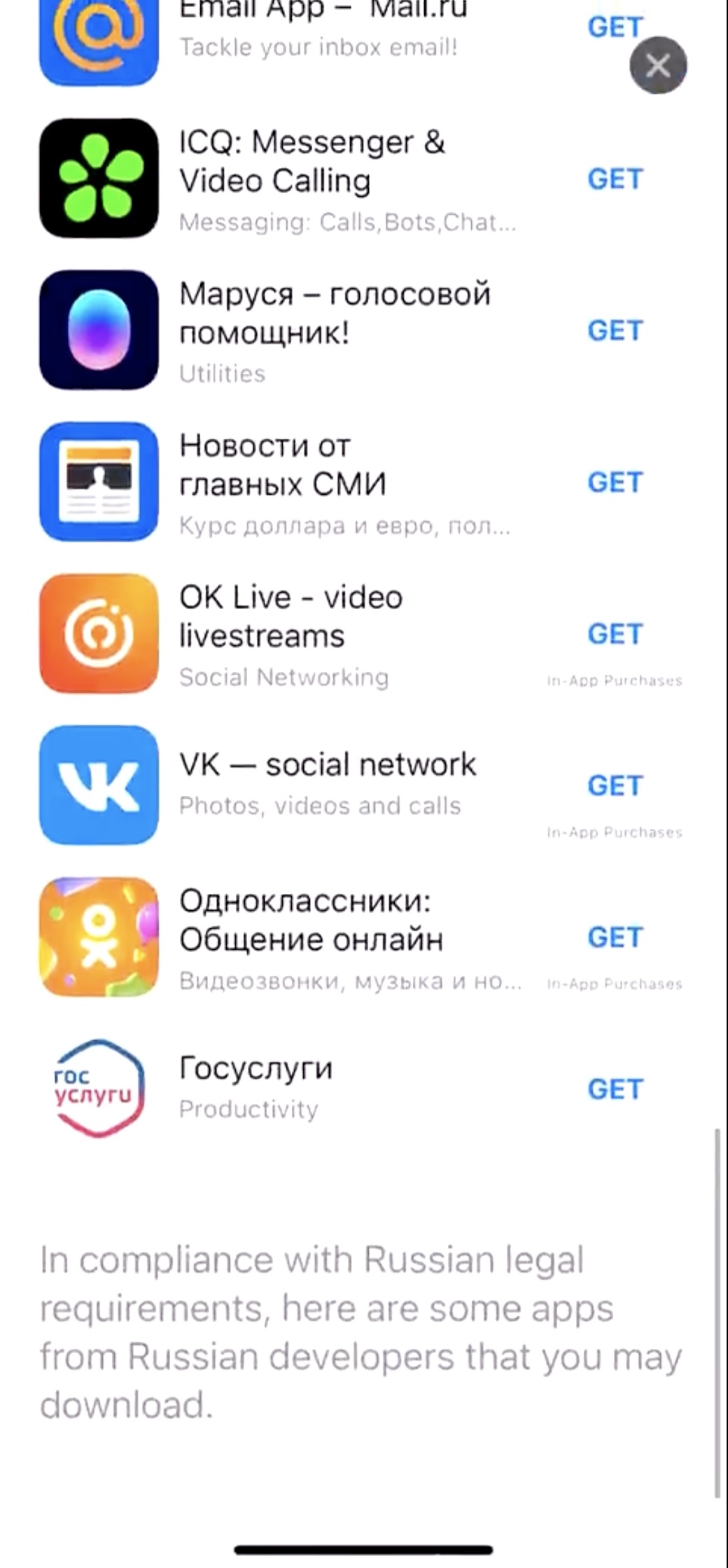Viewport: 728px width, 1568px height.
Task: Close the suggested apps sheet
Action: (658, 65)
